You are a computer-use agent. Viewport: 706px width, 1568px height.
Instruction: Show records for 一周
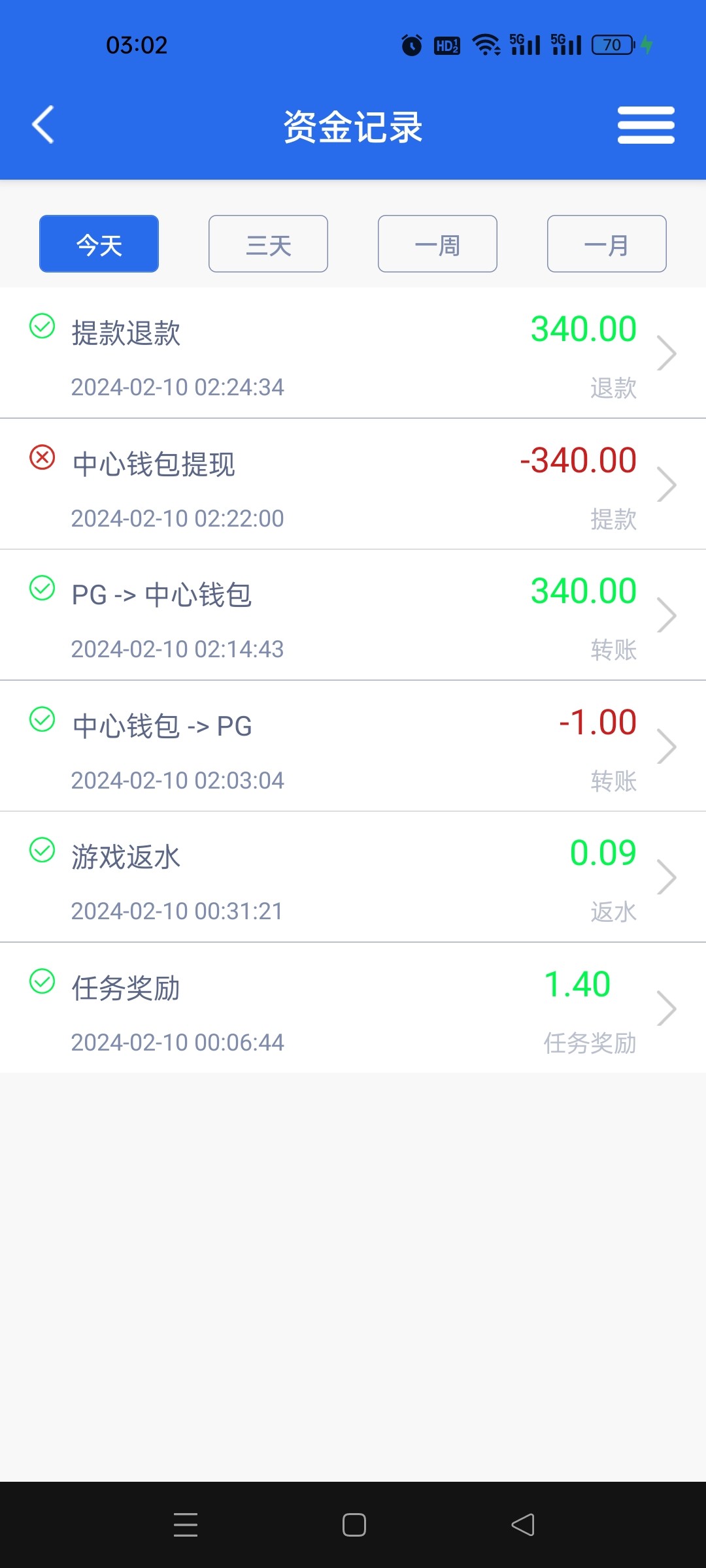point(437,244)
